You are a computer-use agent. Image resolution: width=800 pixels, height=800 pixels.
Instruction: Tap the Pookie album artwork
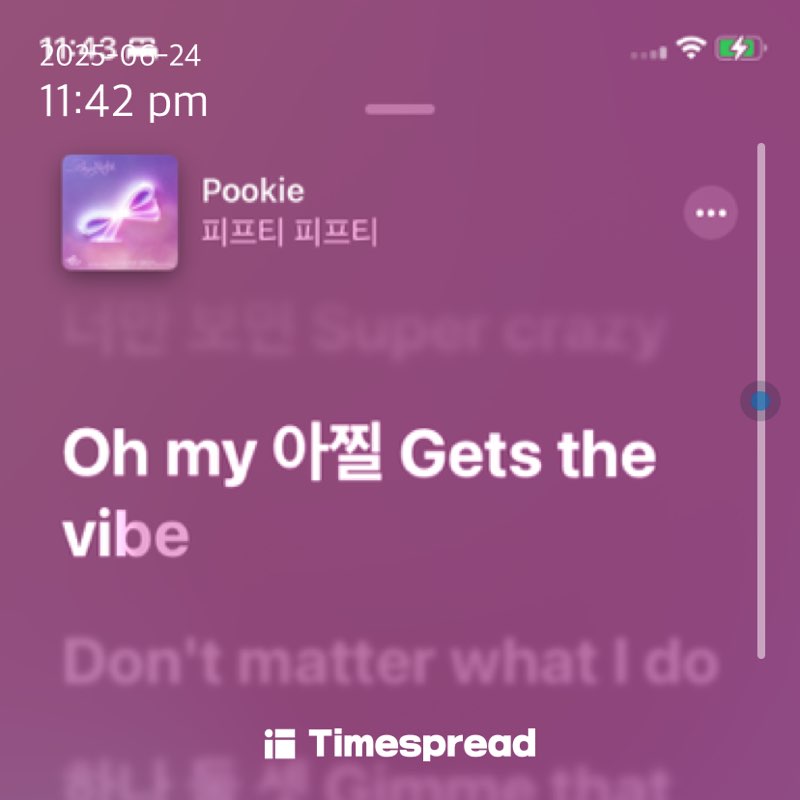120,212
